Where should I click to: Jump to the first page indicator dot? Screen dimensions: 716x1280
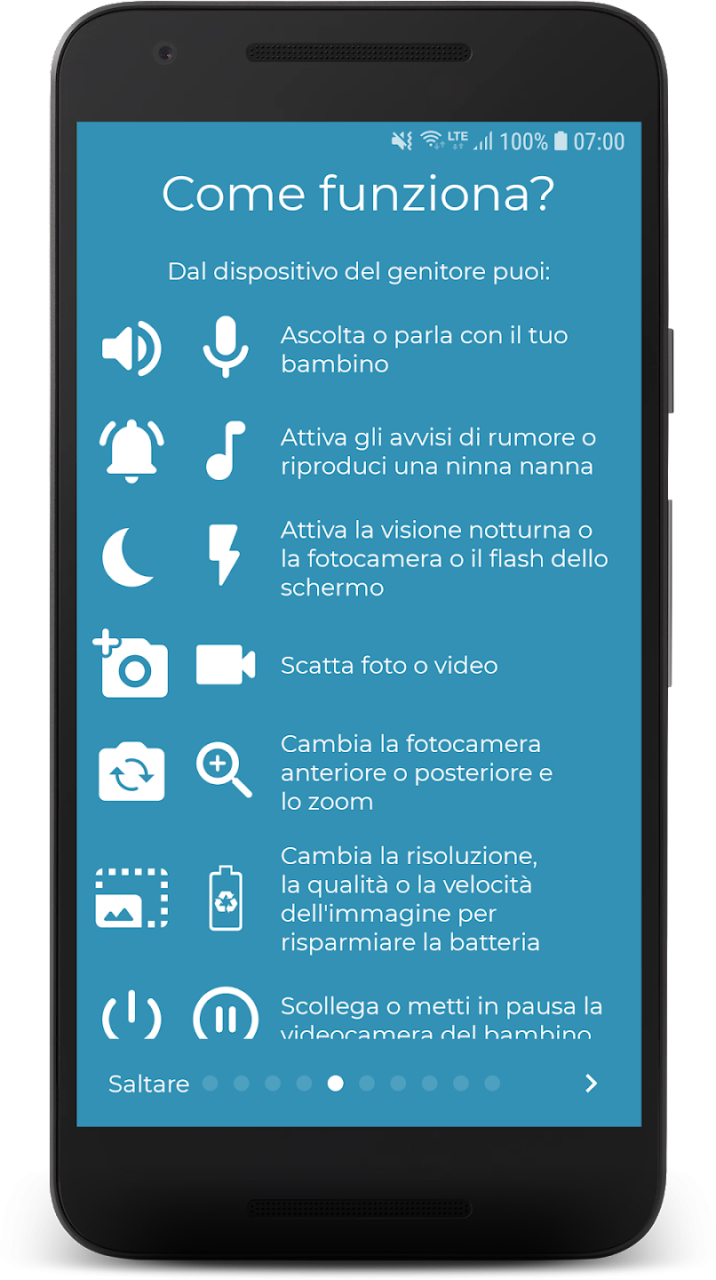(210, 1083)
